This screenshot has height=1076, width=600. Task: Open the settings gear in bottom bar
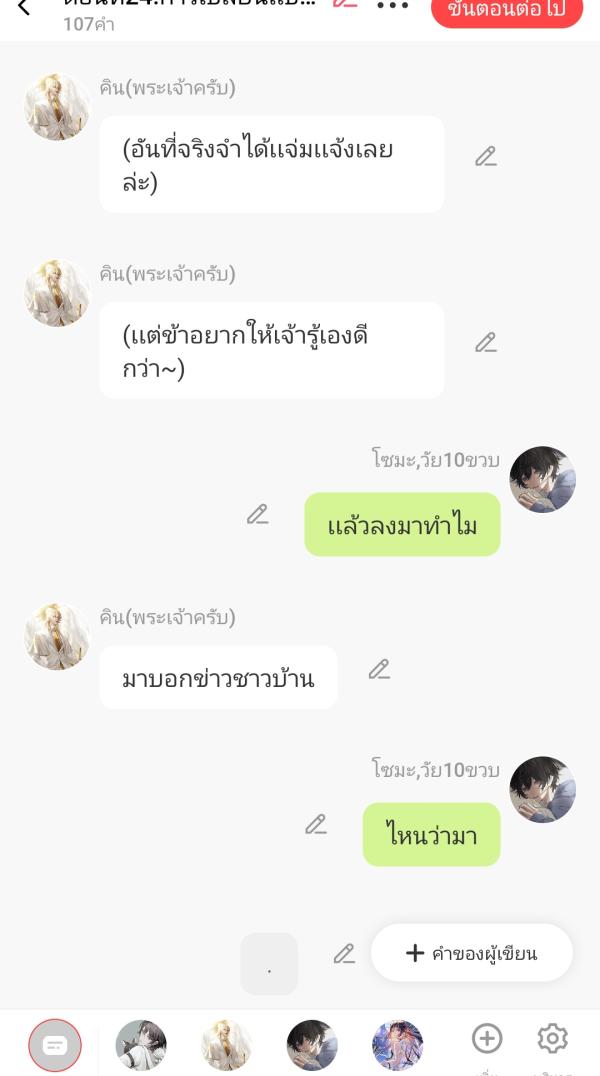point(552,1039)
